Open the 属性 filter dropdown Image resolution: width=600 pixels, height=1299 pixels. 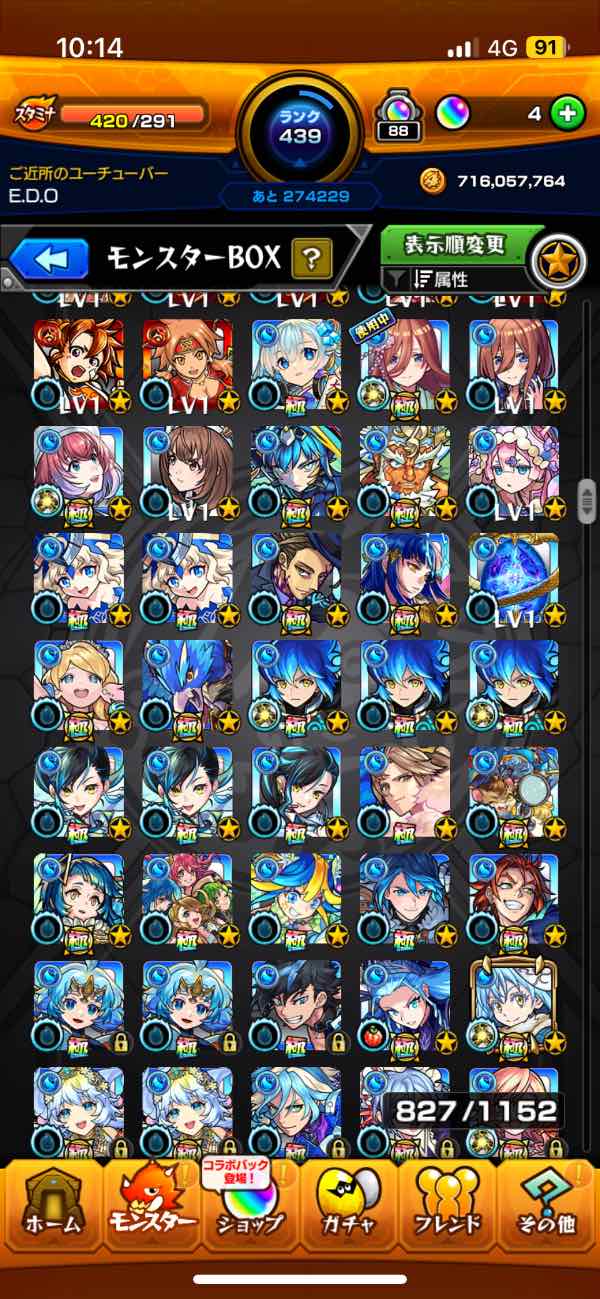[x=455, y=280]
